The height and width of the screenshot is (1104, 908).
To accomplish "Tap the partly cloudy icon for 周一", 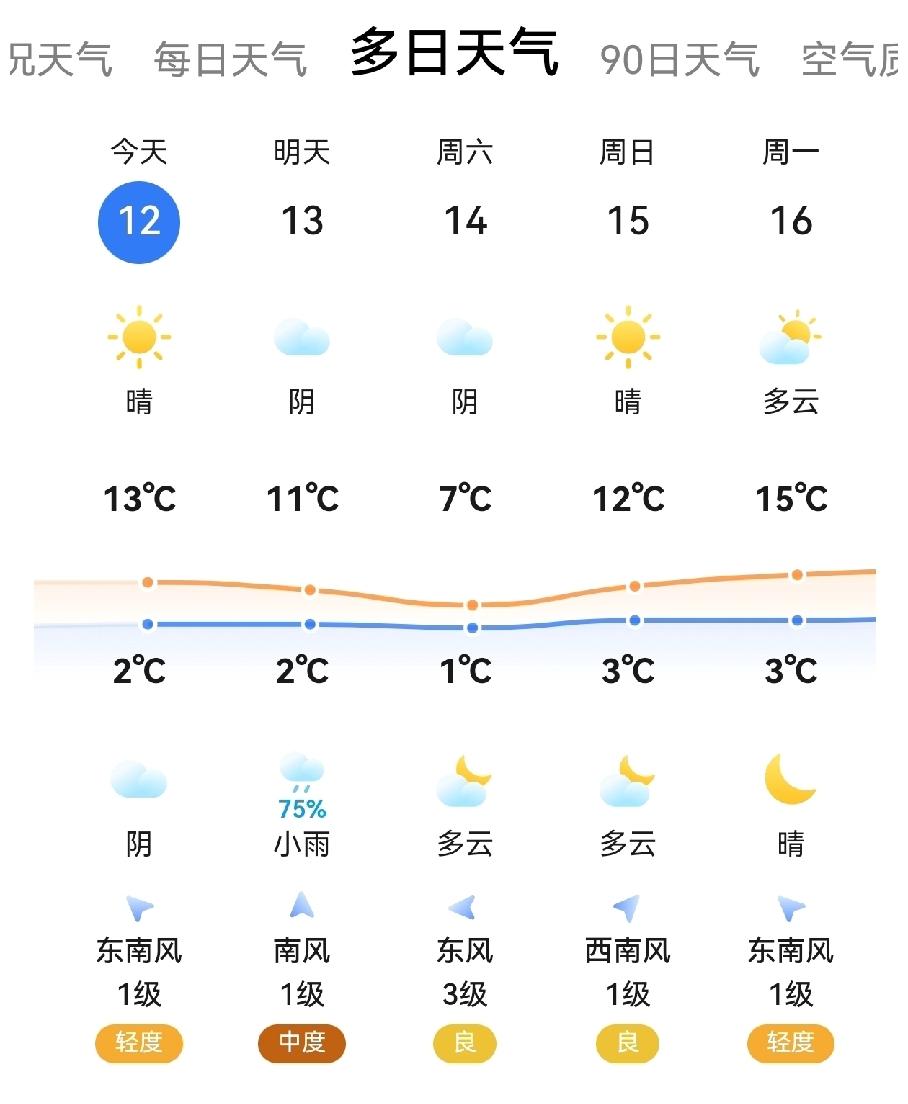I will click(x=791, y=338).
